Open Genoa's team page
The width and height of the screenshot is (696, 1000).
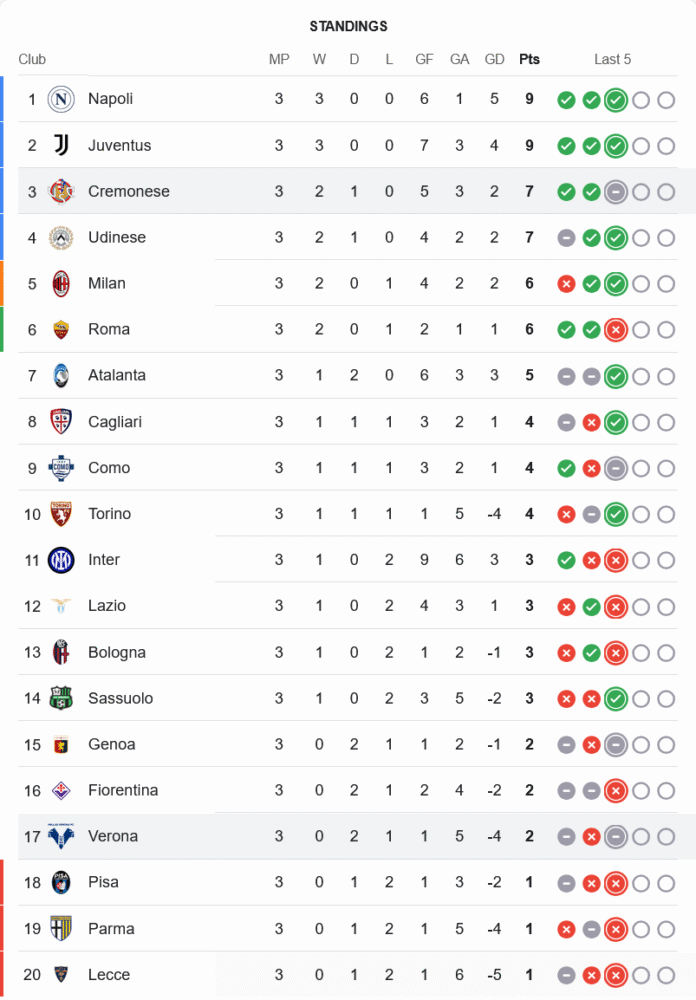click(111, 744)
